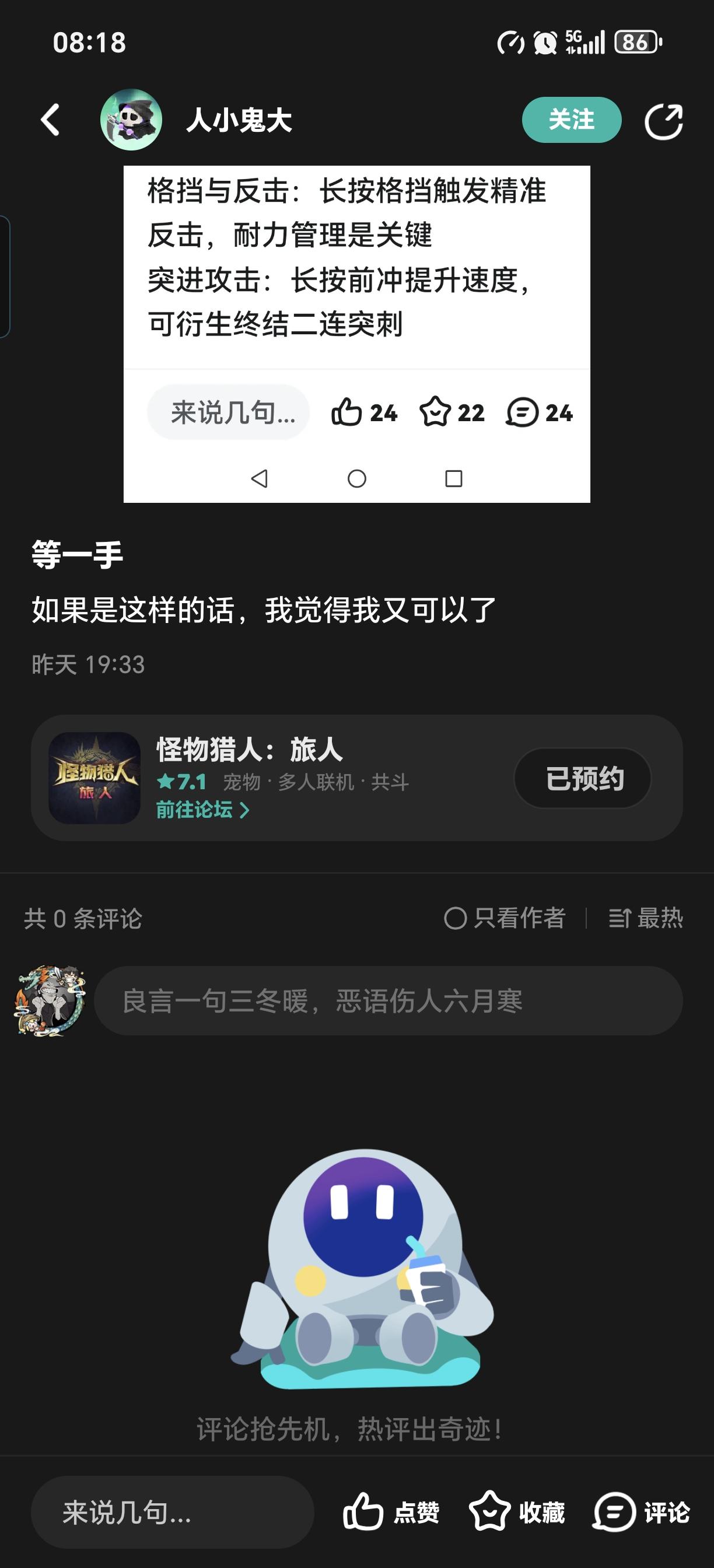
Task: Open 人小鬼大's profile avatar
Action: click(x=131, y=120)
